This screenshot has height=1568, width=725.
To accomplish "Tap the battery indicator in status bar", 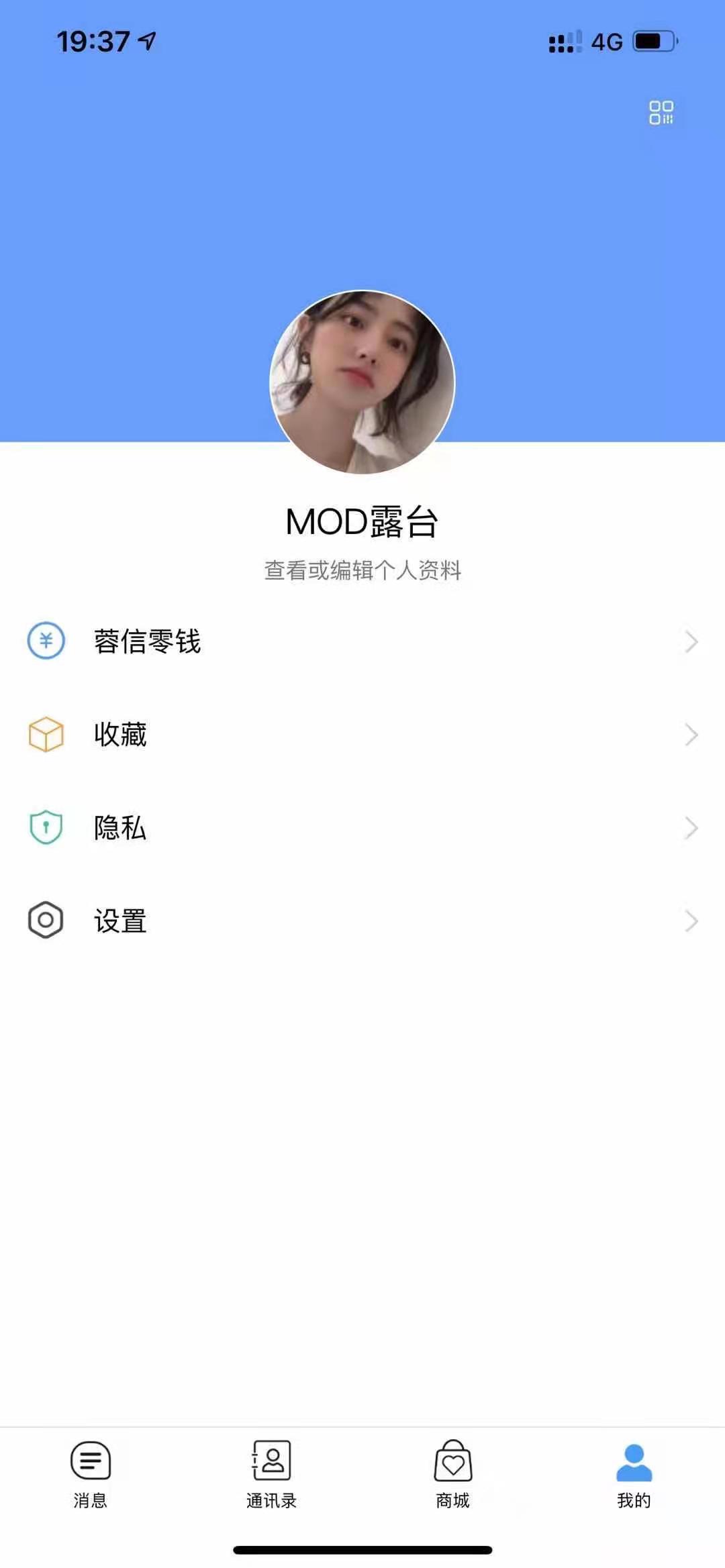I will click(x=653, y=40).
